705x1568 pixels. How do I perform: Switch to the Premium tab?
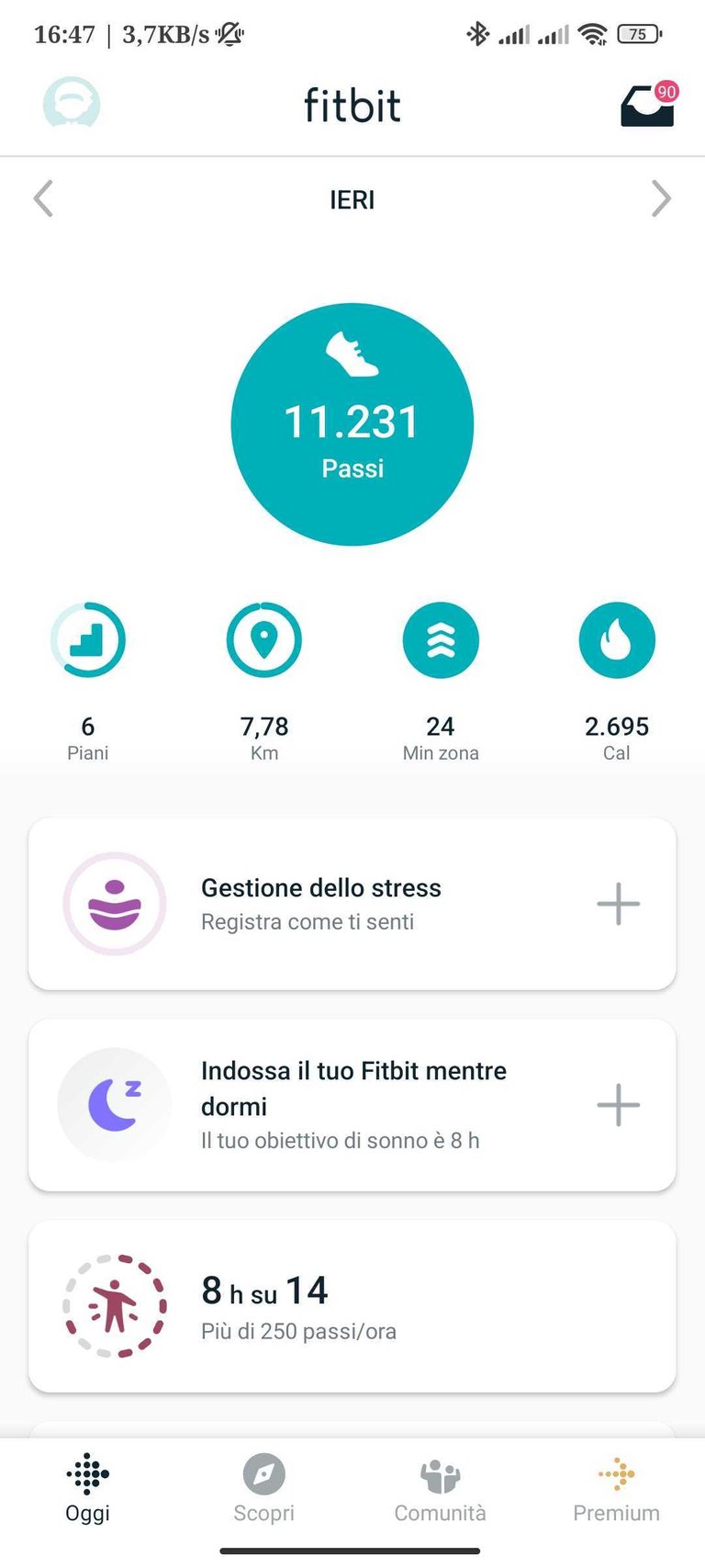point(617,1490)
